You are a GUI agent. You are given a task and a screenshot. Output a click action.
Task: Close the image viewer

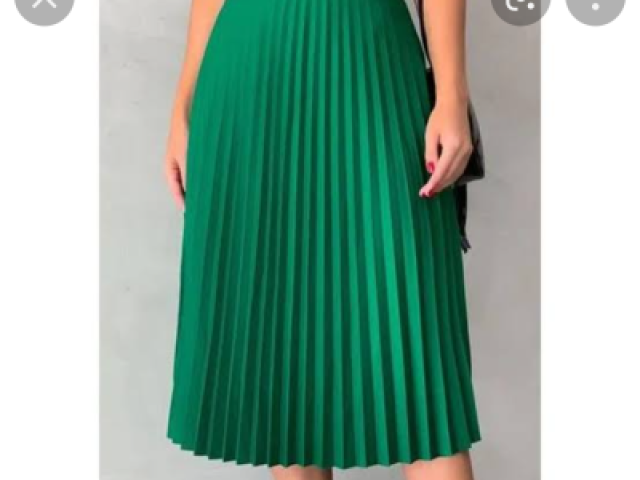point(45,5)
